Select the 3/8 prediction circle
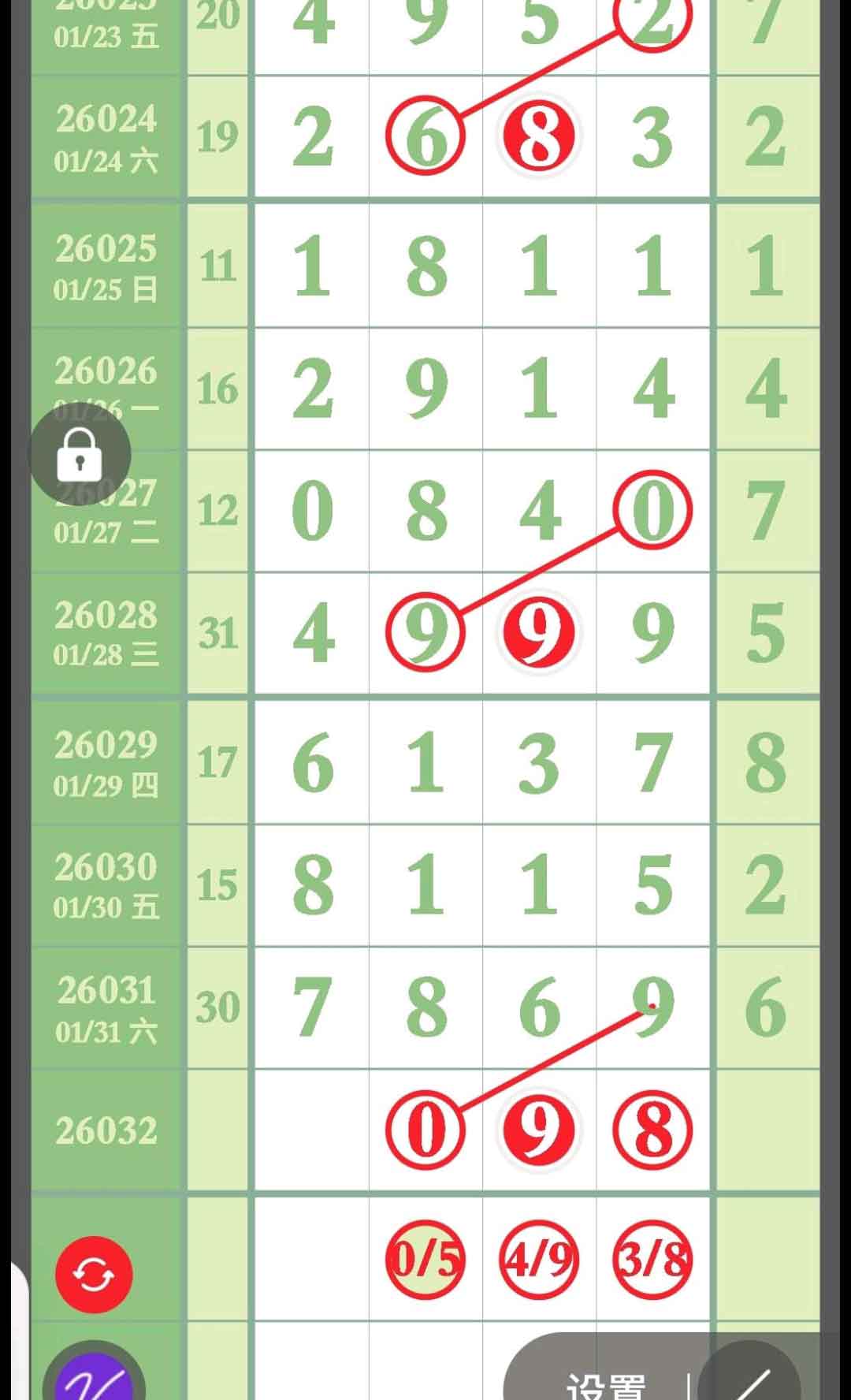 point(652,1260)
